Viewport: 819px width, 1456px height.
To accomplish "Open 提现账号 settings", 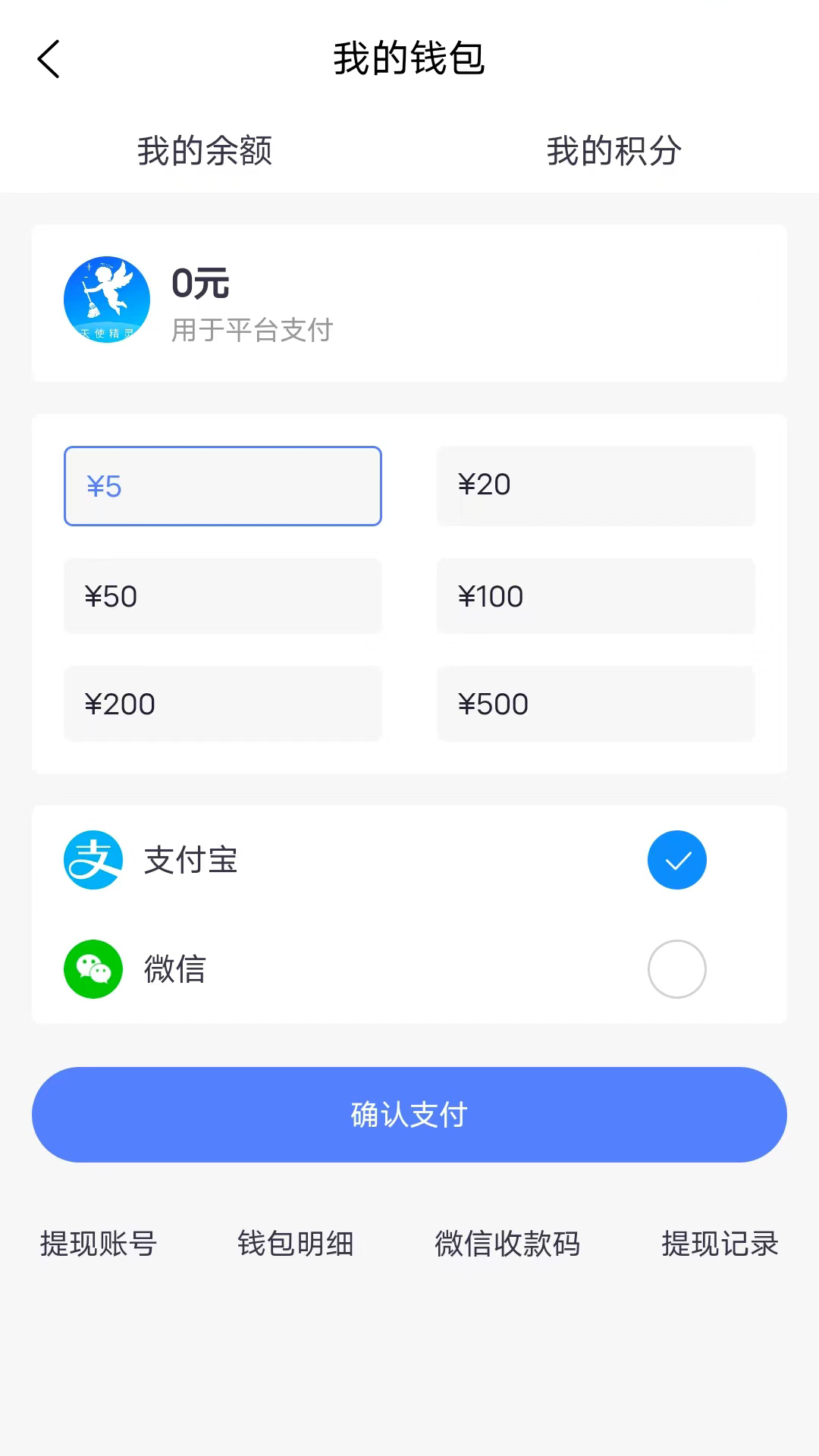I will [99, 1244].
